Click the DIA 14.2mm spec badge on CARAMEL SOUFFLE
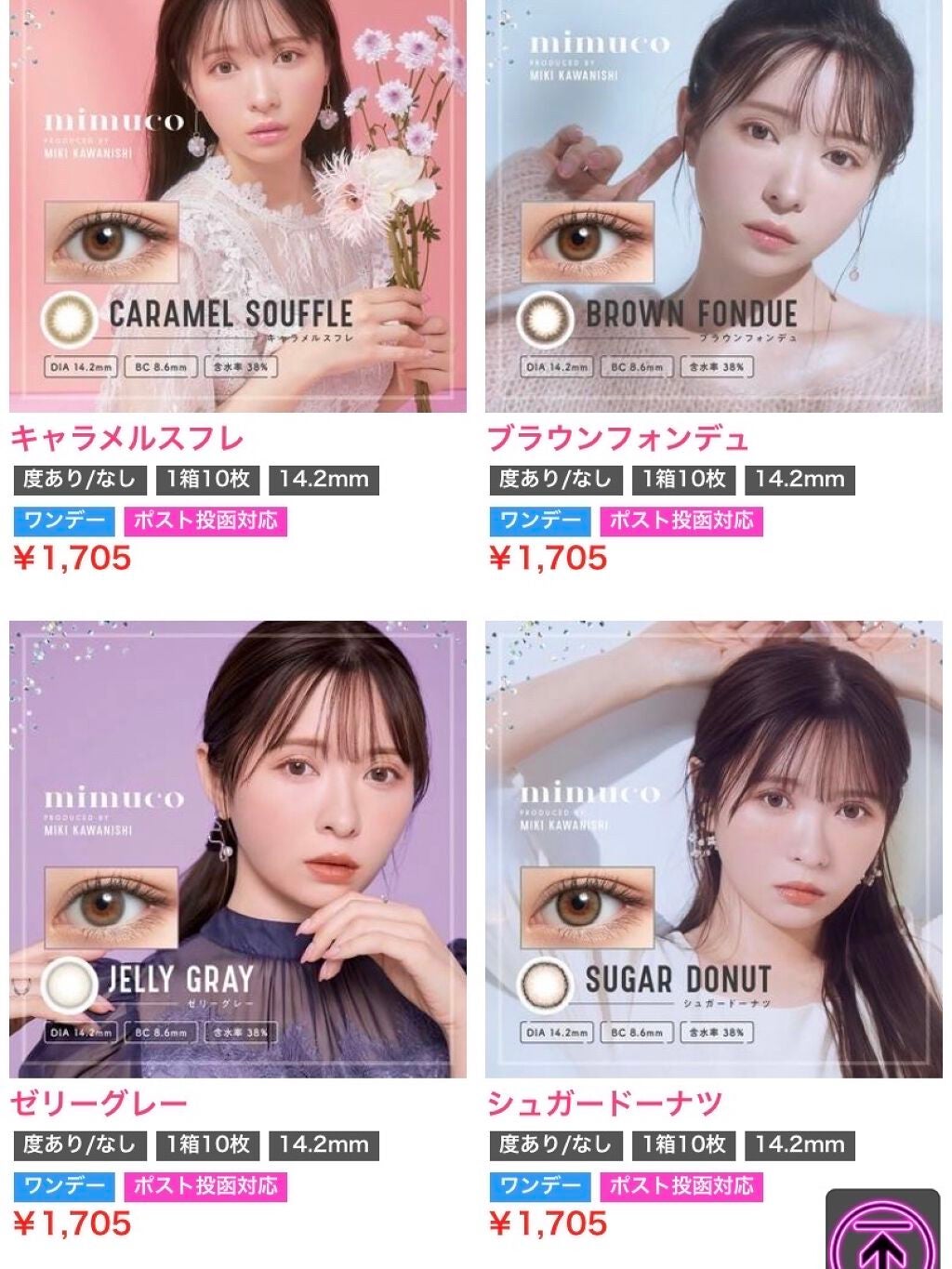 (80, 366)
